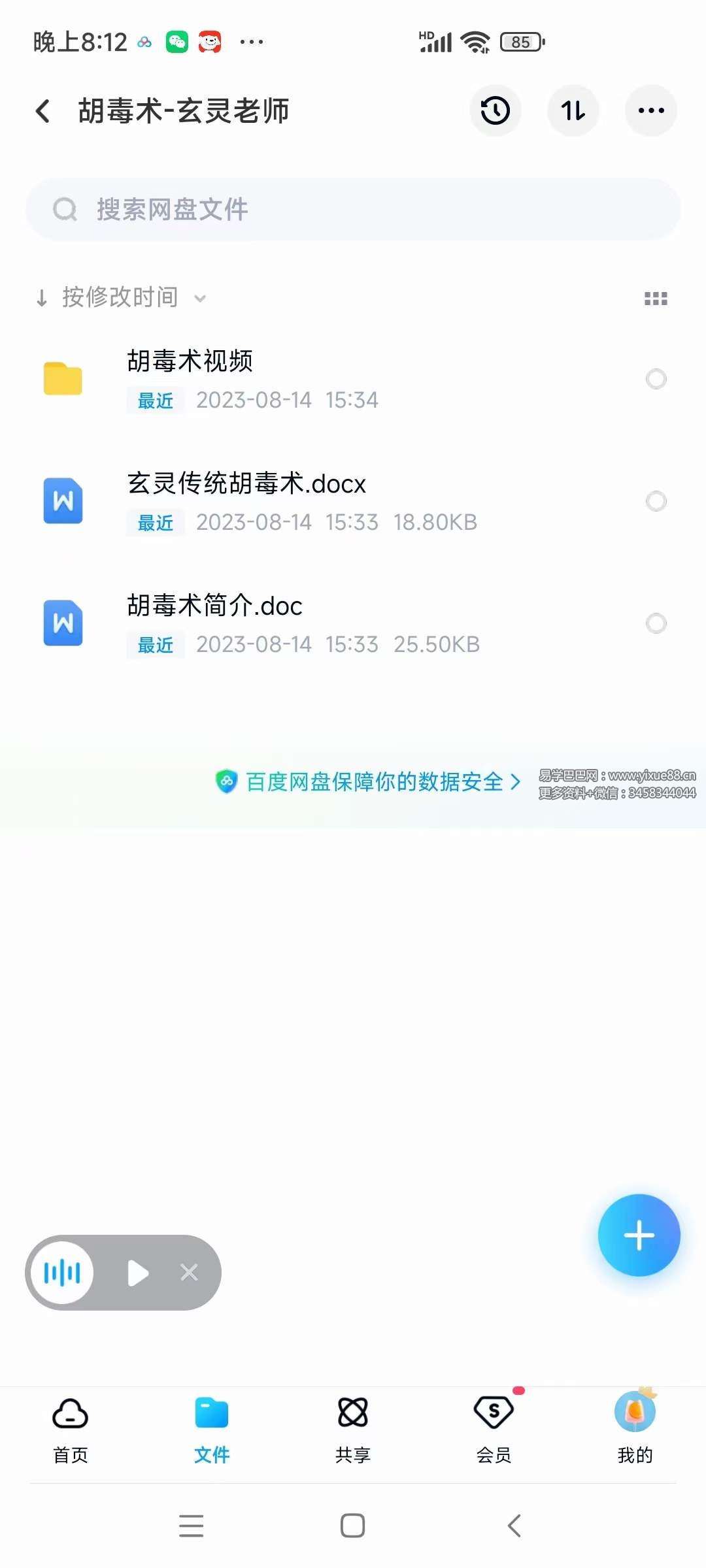Tap the audio waveform icon in mini player
706x1568 pixels.
[62, 1272]
